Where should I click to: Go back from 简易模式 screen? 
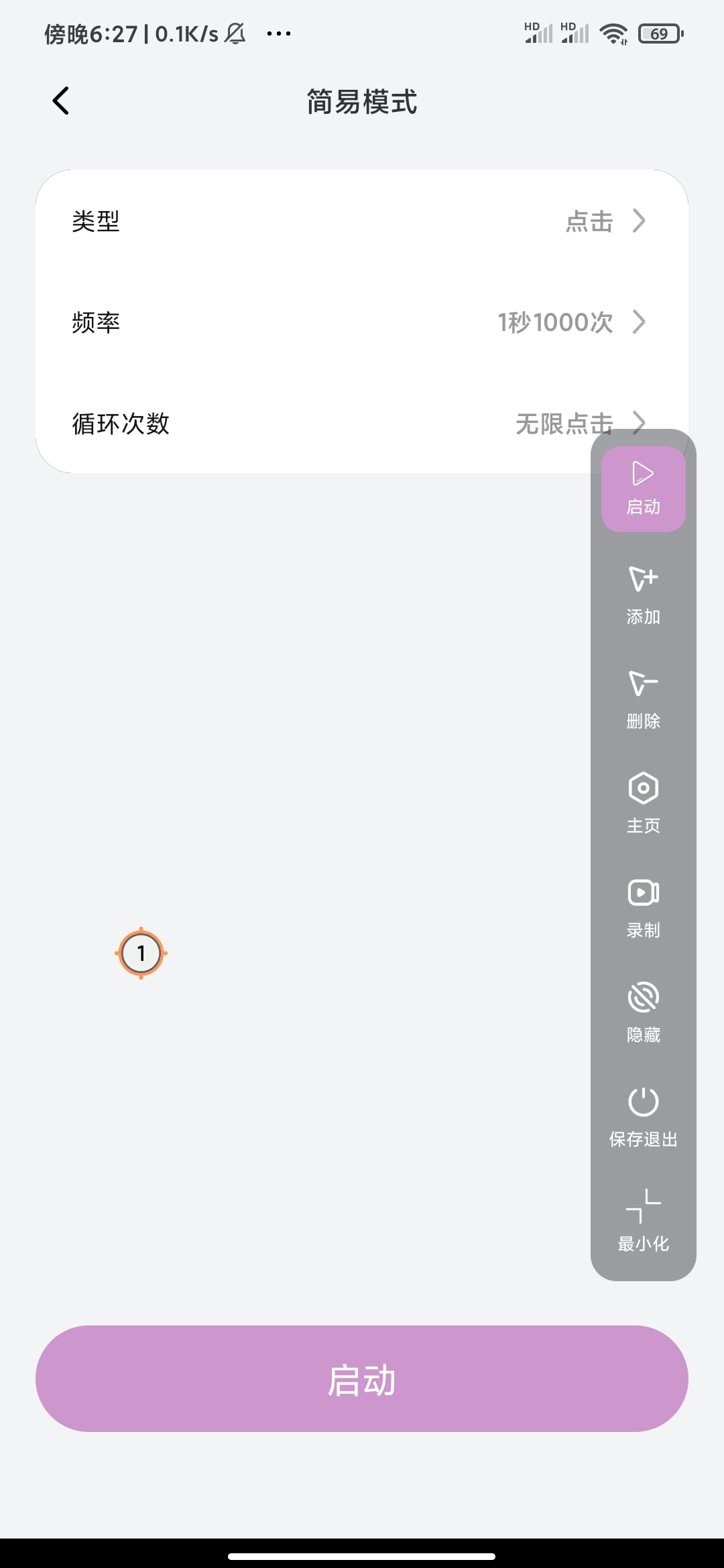61,101
